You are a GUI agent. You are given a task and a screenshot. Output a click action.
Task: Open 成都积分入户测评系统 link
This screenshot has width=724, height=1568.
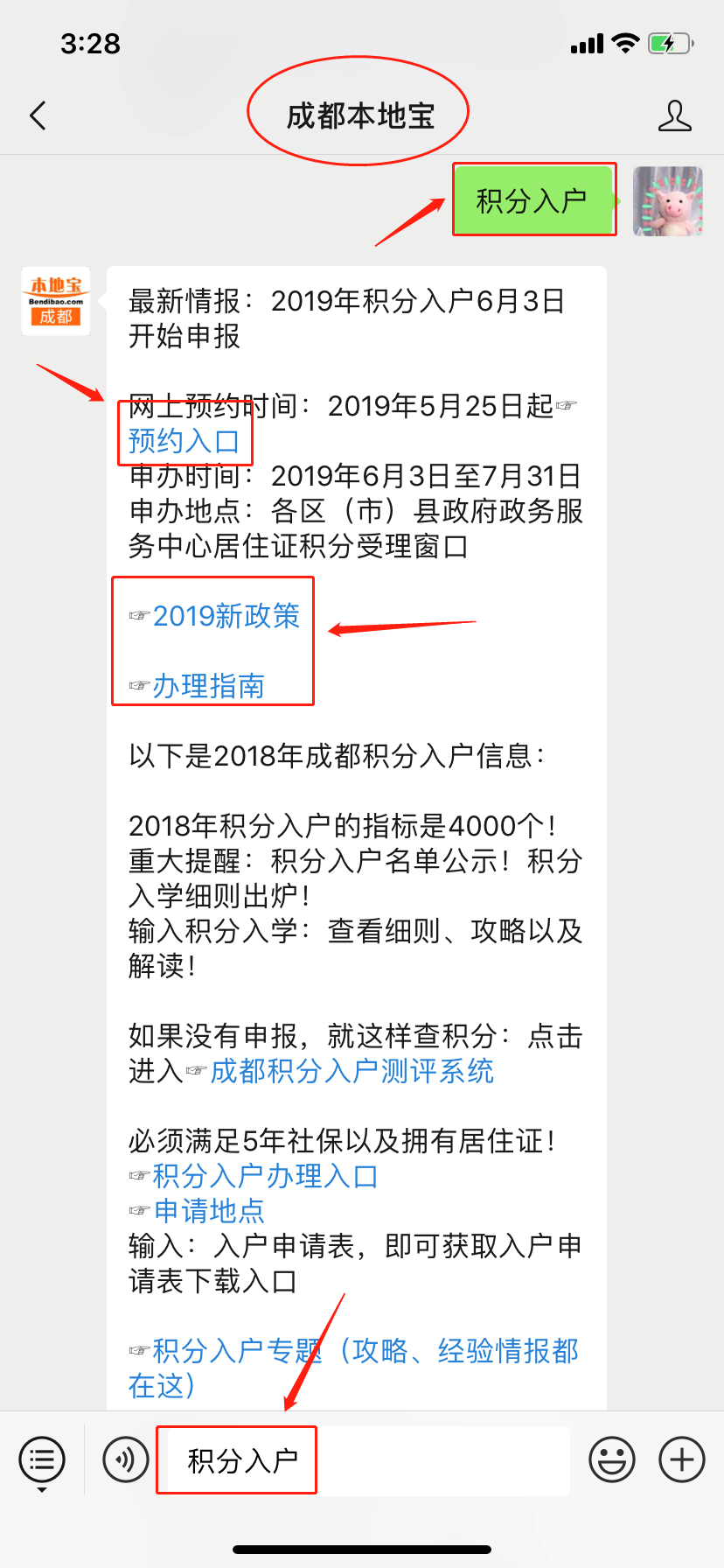352,1071
